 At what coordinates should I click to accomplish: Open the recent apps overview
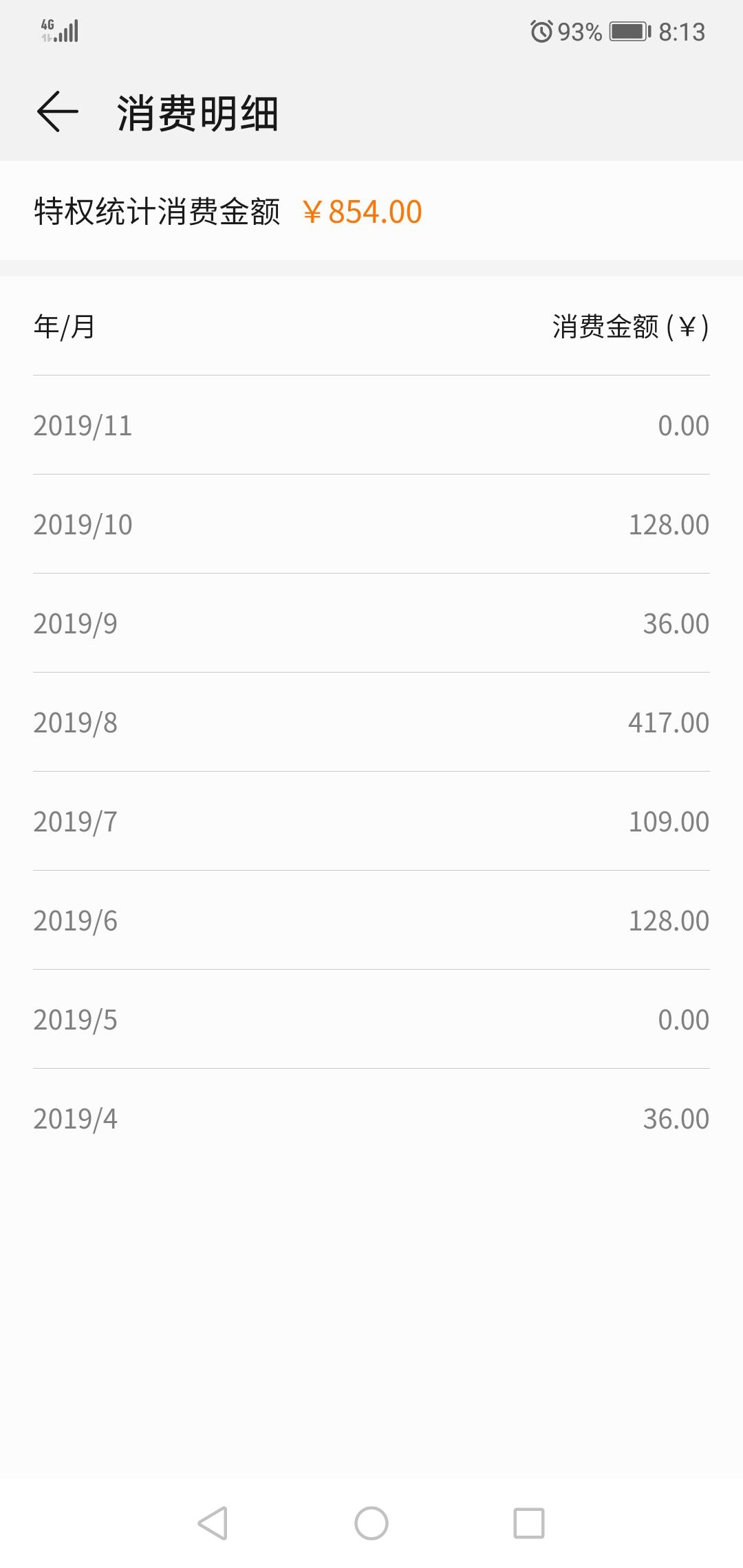[x=529, y=1523]
